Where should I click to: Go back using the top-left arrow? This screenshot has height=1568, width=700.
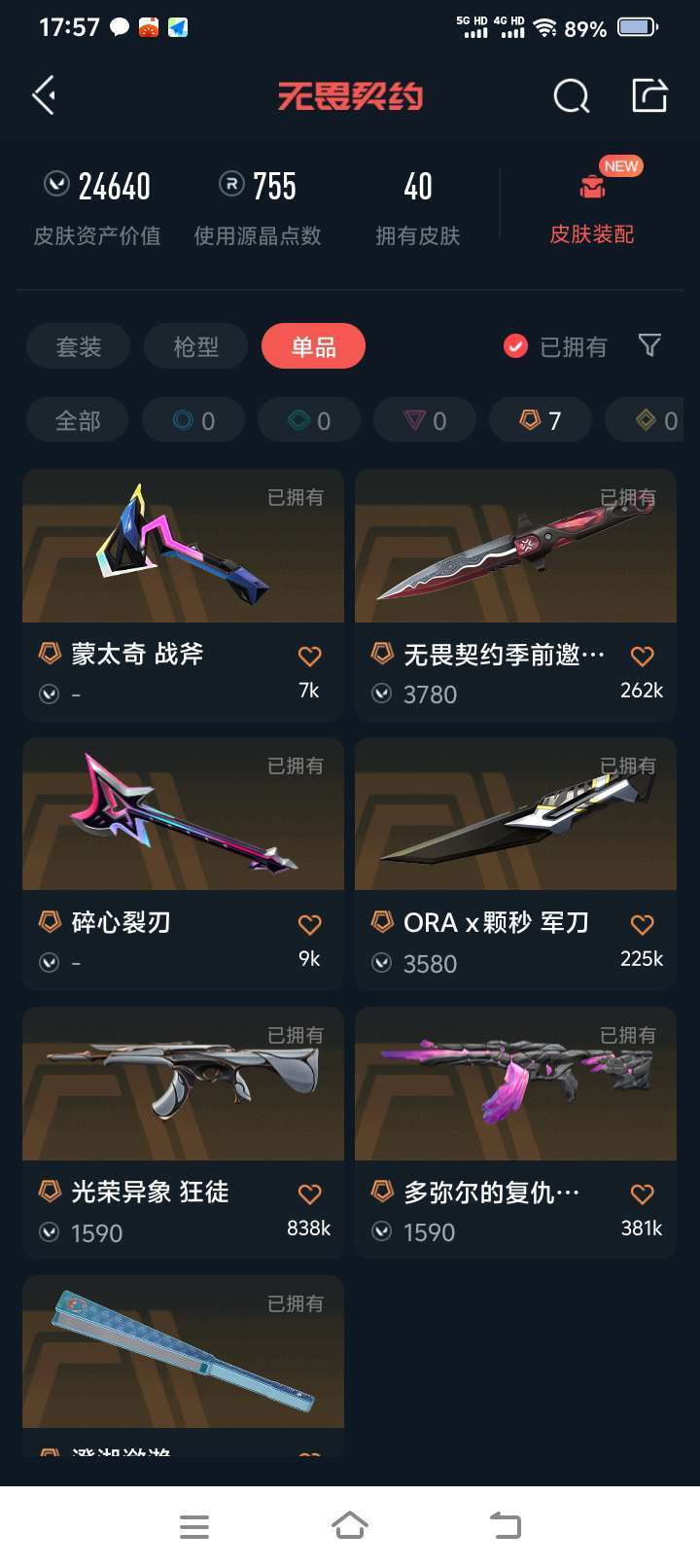[x=44, y=95]
